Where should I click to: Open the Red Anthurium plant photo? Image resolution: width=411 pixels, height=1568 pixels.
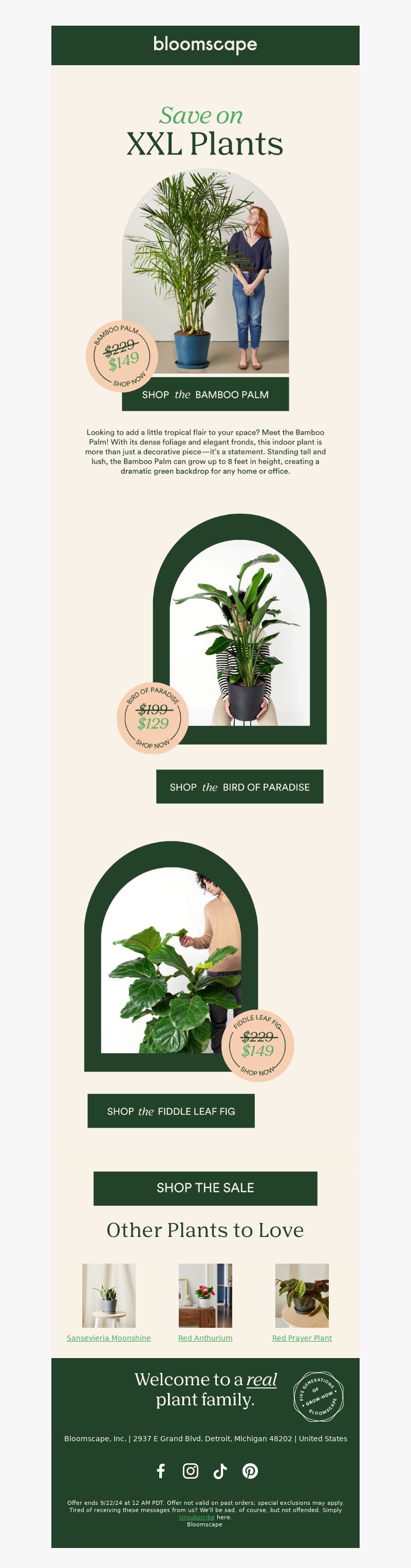[205, 1295]
